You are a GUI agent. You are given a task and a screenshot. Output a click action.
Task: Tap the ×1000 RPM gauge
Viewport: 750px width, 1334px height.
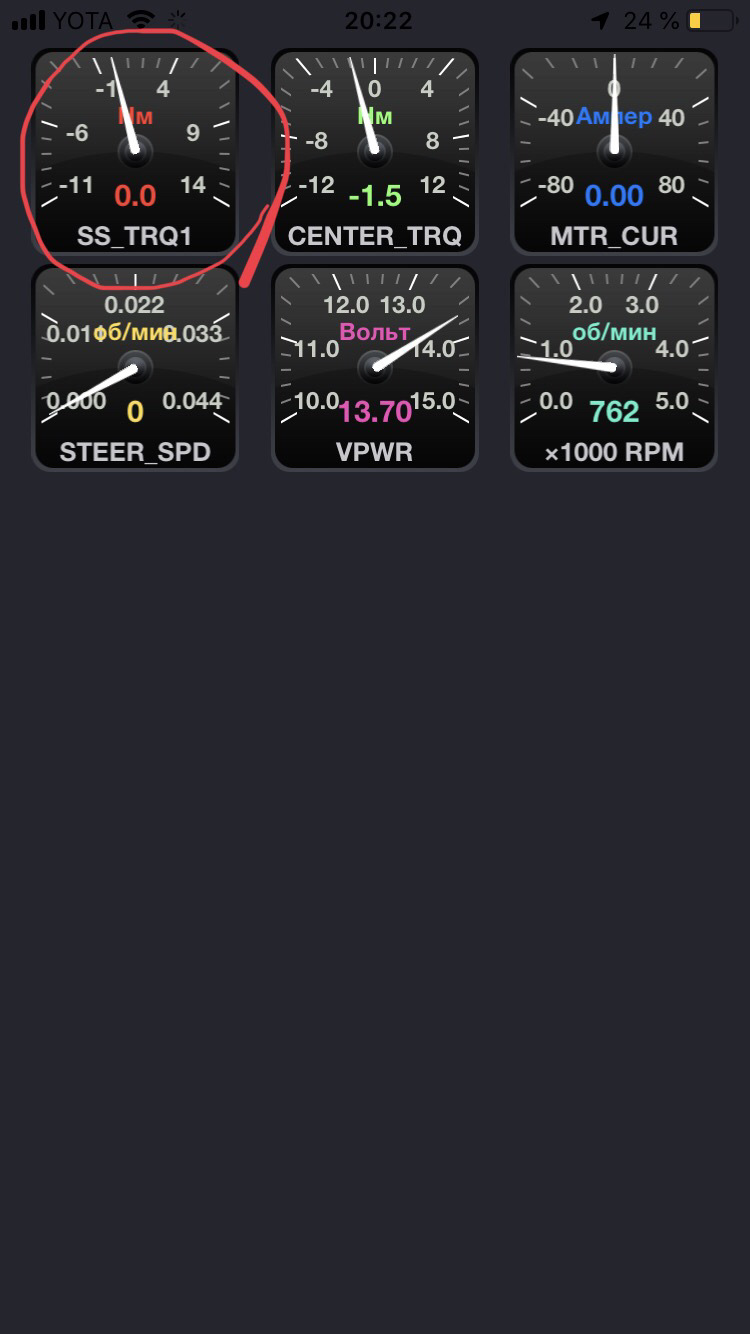point(614,368)
